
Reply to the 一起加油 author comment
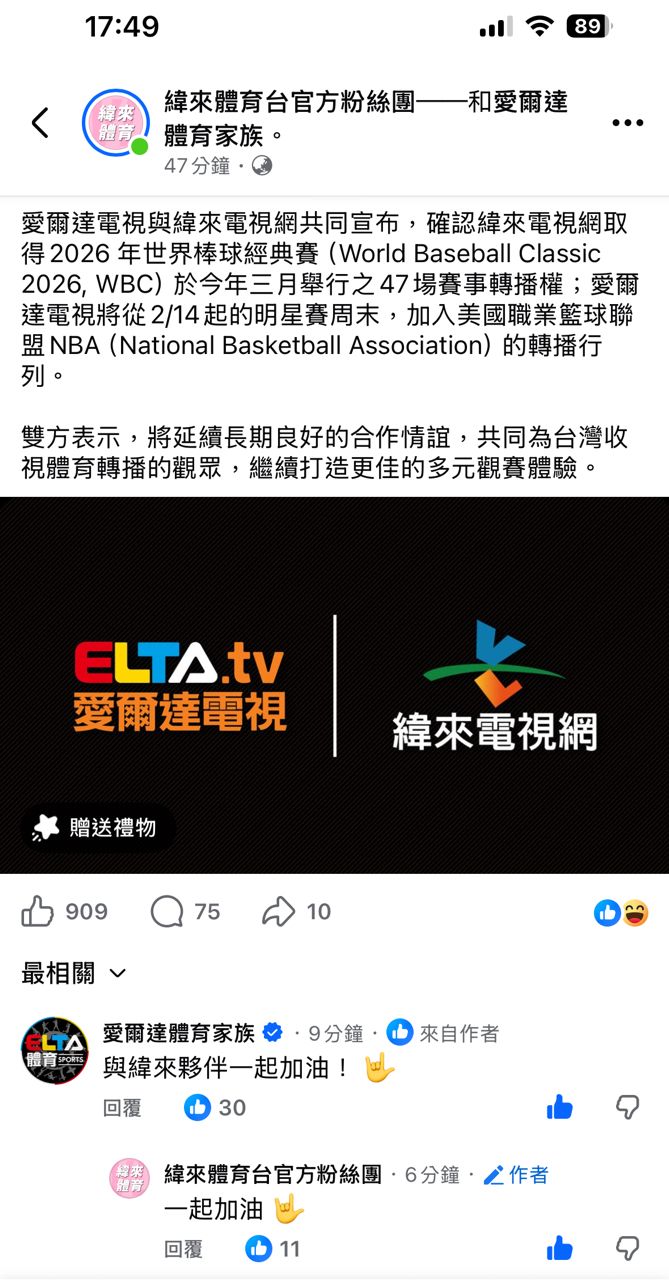point(183,1248)
